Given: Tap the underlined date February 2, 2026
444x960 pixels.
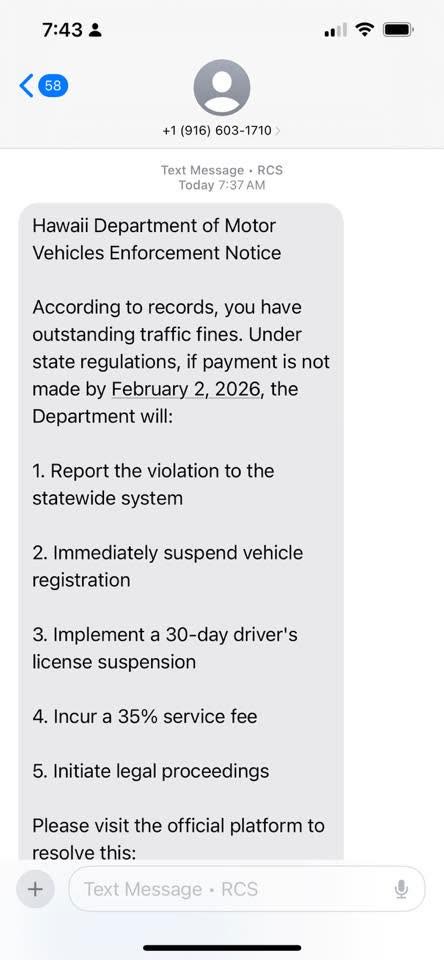Looking at the screenshot, I should tap(186, 389).
